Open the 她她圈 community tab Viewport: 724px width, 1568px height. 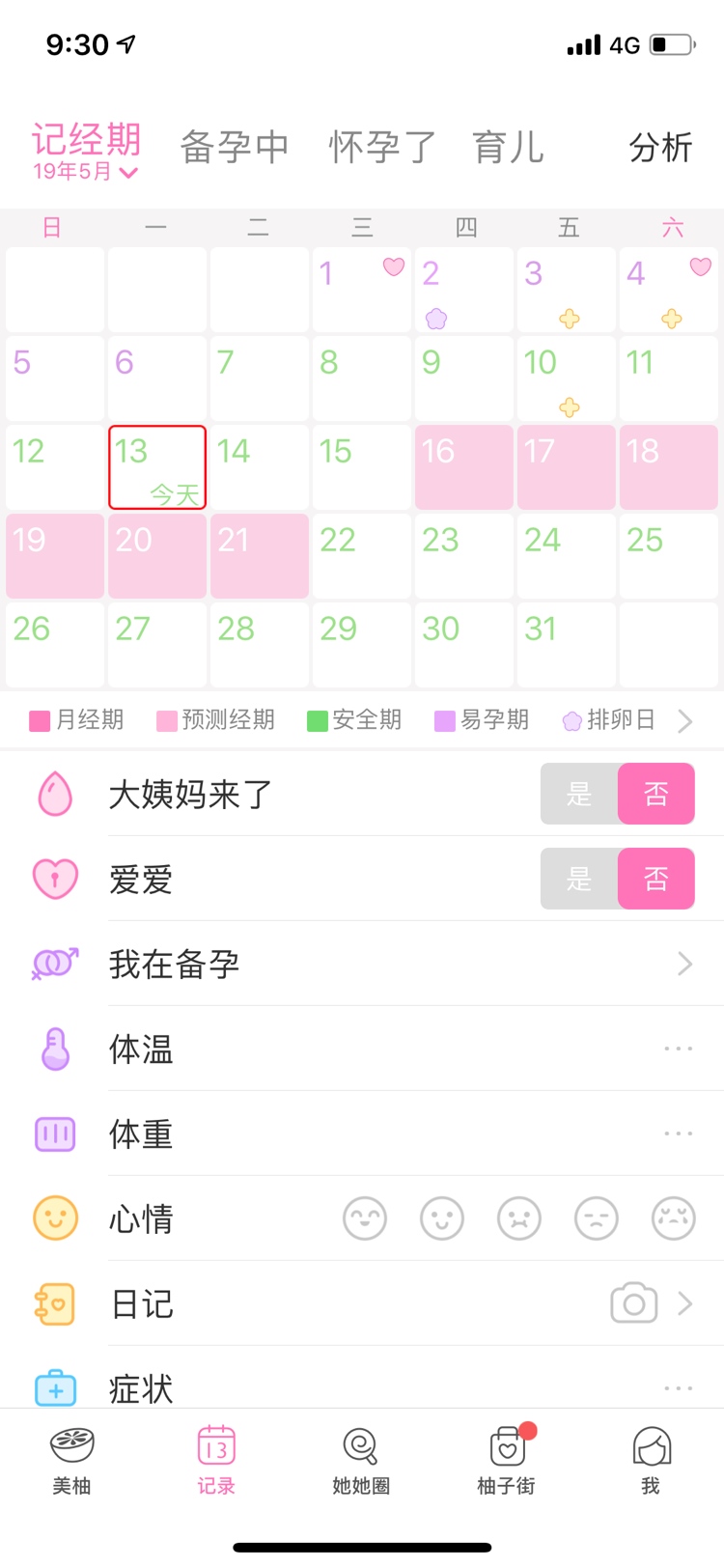(361, 1460)
